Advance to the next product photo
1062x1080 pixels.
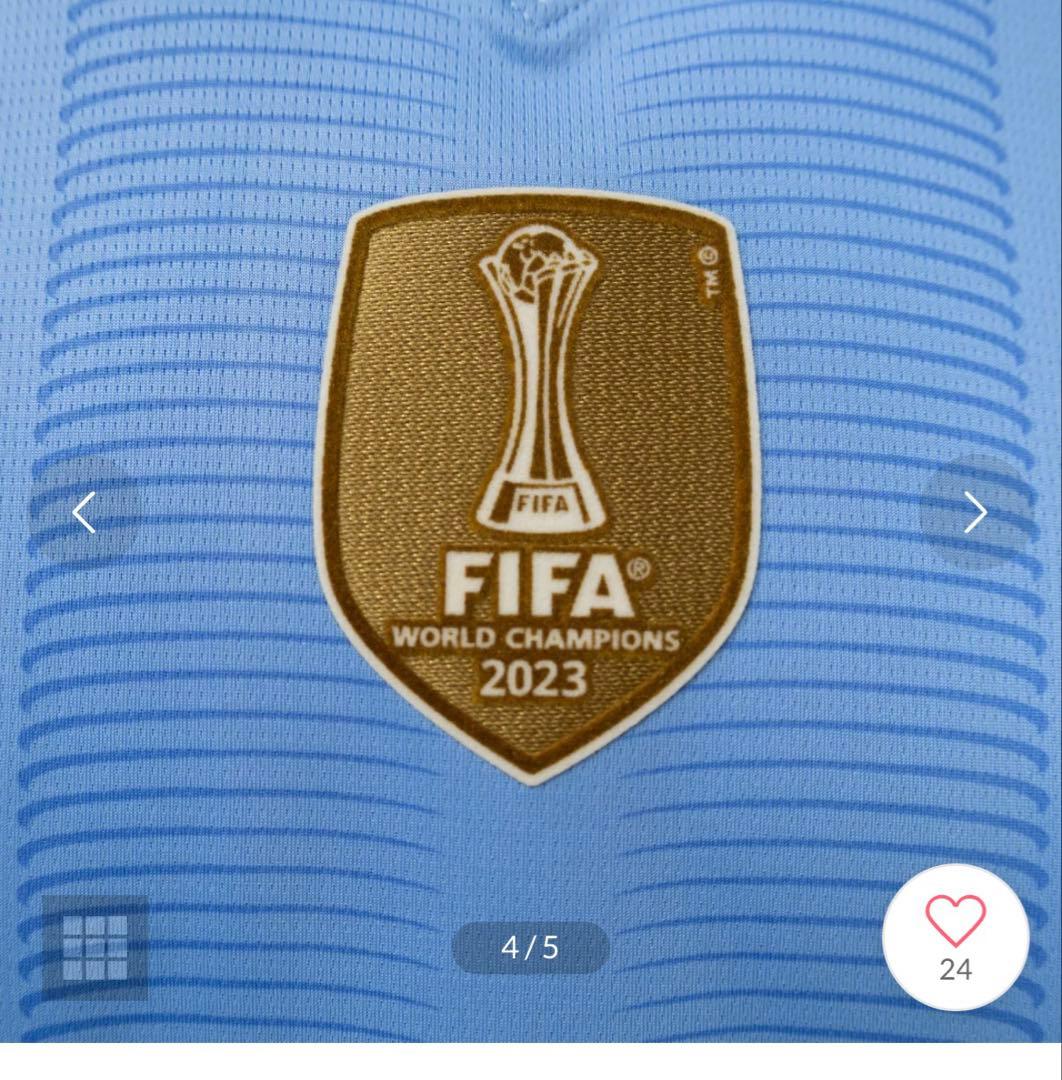tap(975, 512)
